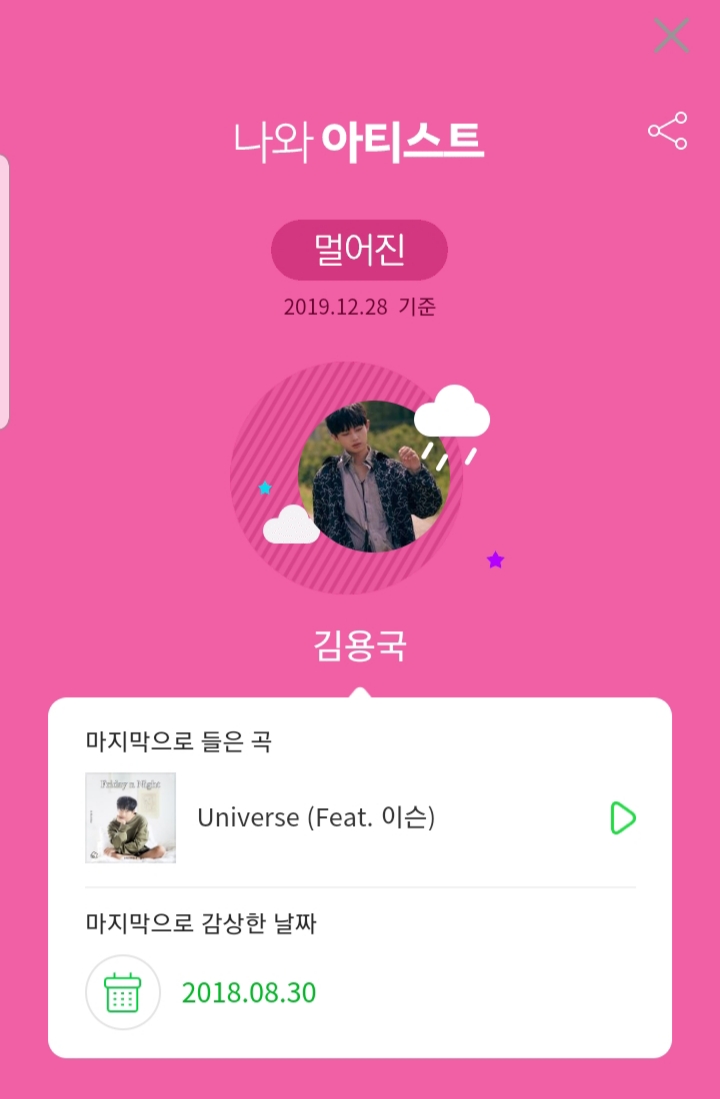Viewport: 720px width, 1099px height.
Task: Click the song title Universe (Feat. 이슨)
Action: (x=318, y=817)
